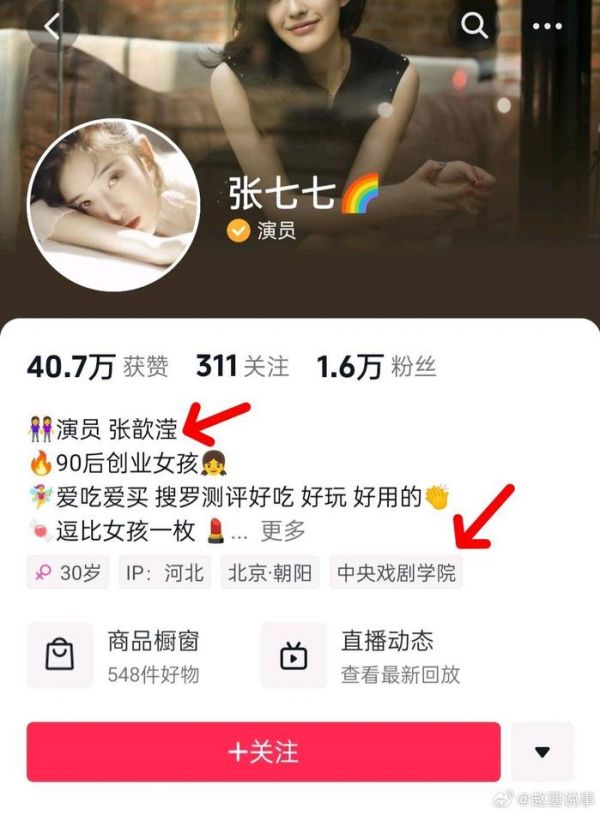Go back using the top-left arrow
Image resolution: width=600 pixels, height=814 pixels.
(x=53, y=27)
